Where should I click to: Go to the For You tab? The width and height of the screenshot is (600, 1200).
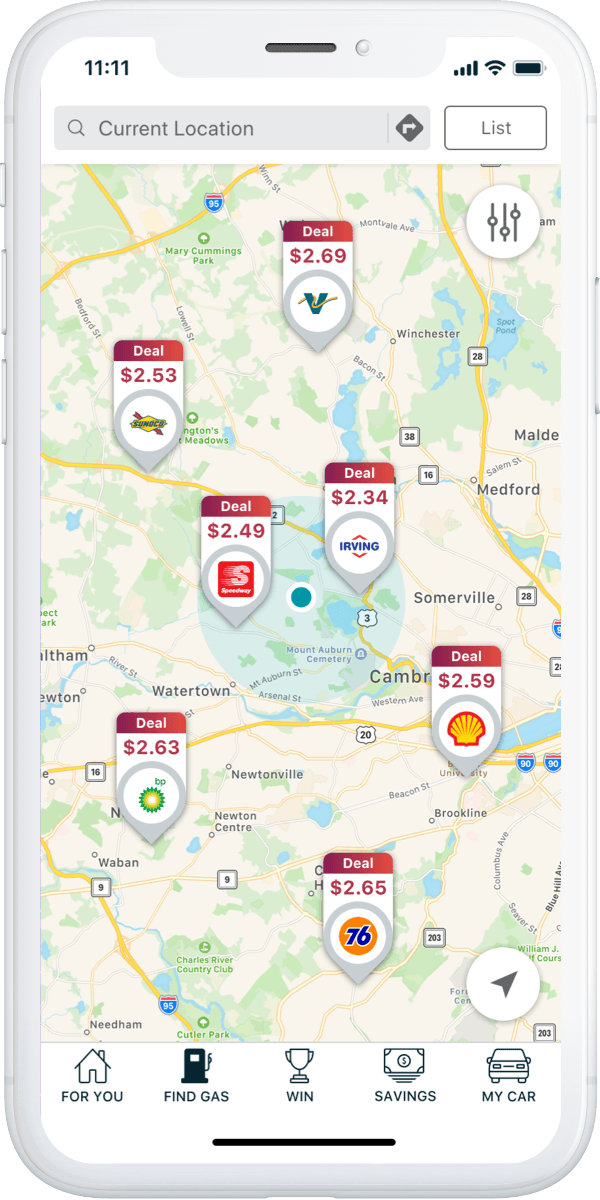[92, 1076]
